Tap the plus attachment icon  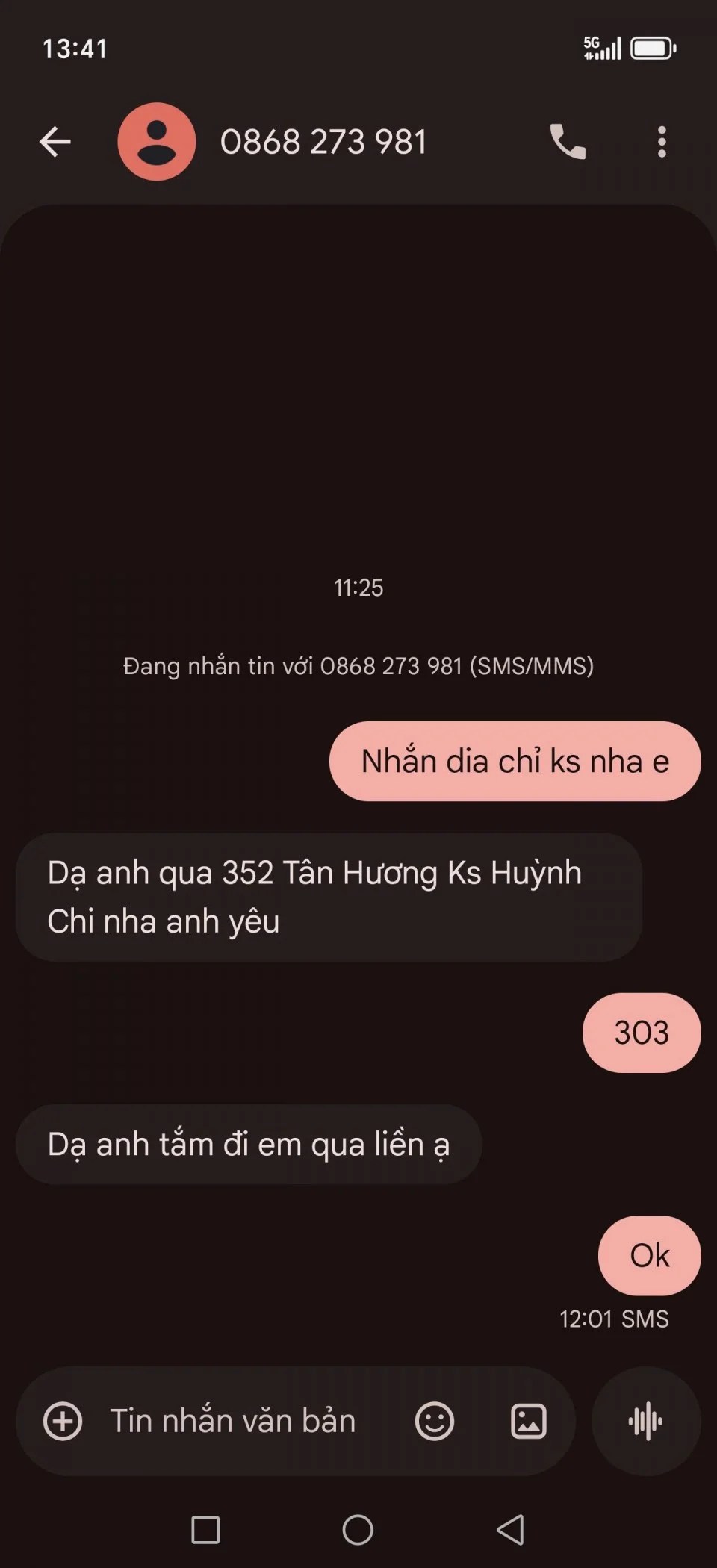pos(63,1421)
